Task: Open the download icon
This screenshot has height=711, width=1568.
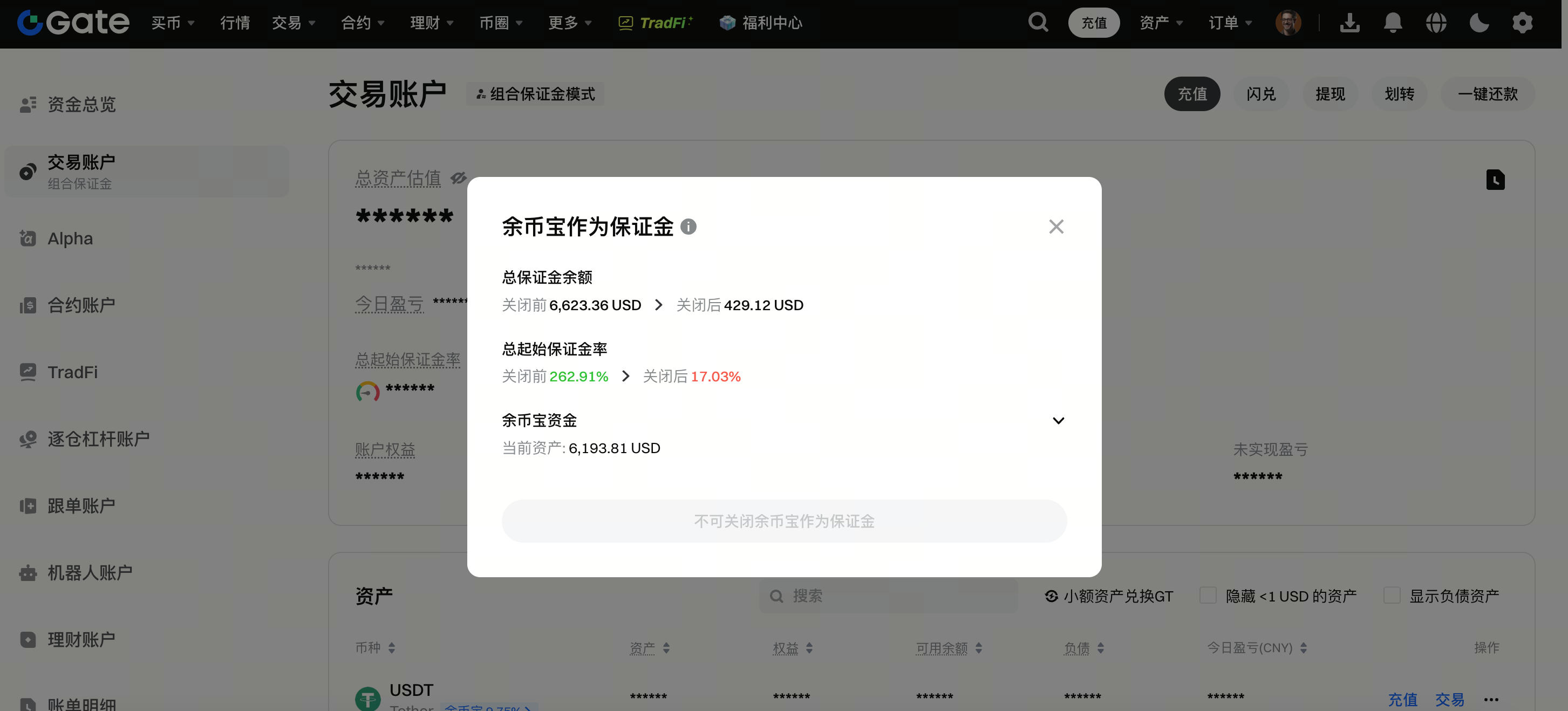Action: [x=1349, y=23]
